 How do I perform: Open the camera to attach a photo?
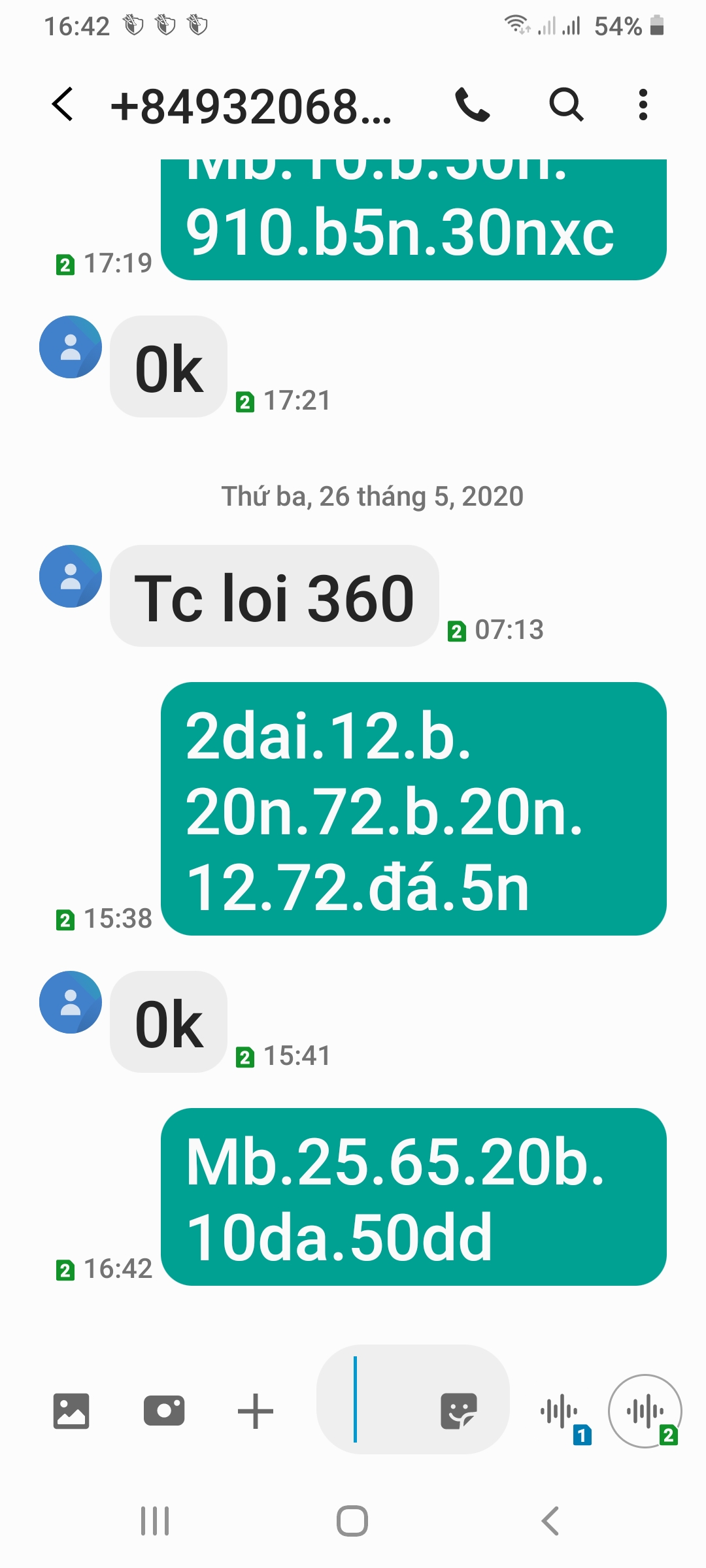pyautogui.click(x=163, y=1411)
